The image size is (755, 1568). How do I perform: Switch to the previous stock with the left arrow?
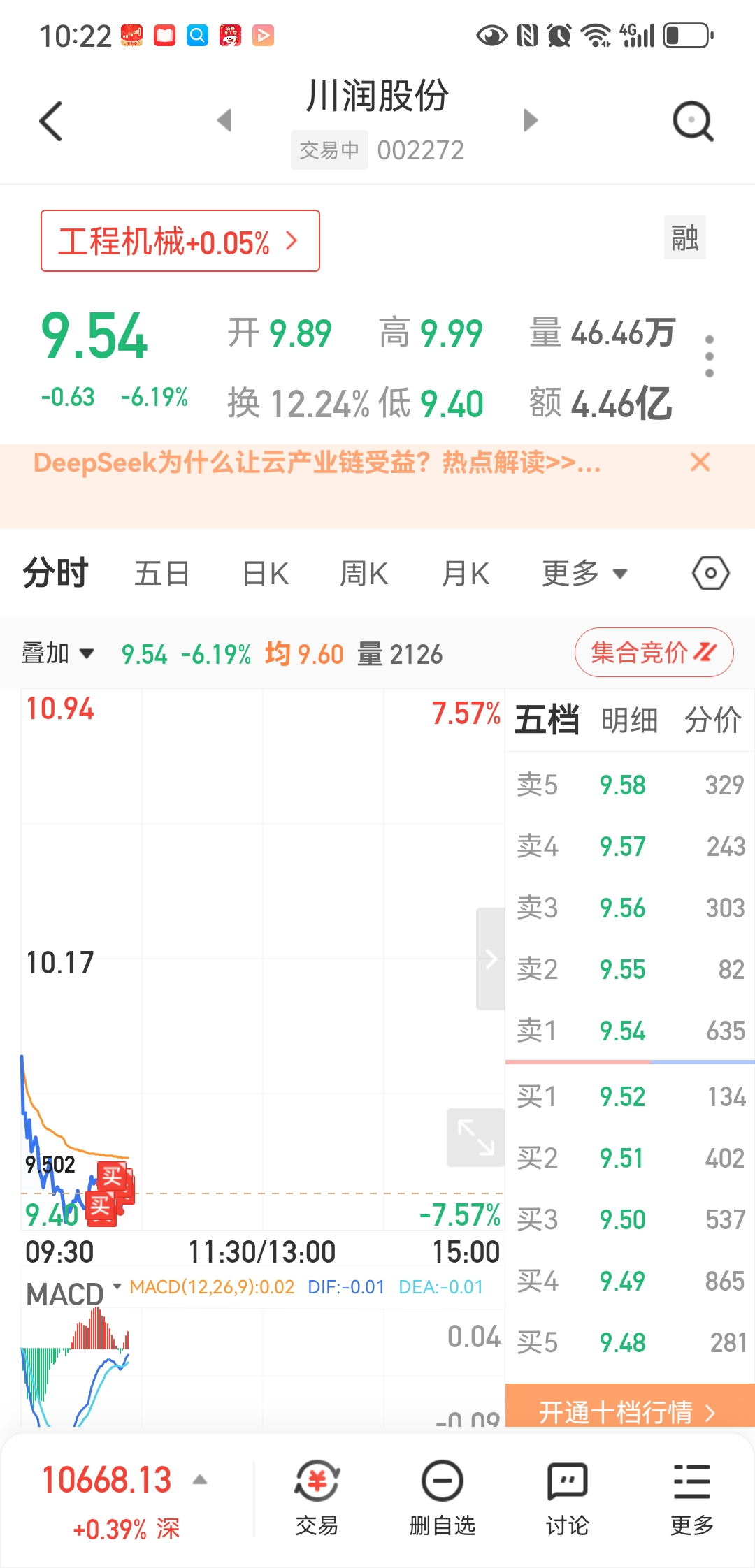(x=224, y=120)
